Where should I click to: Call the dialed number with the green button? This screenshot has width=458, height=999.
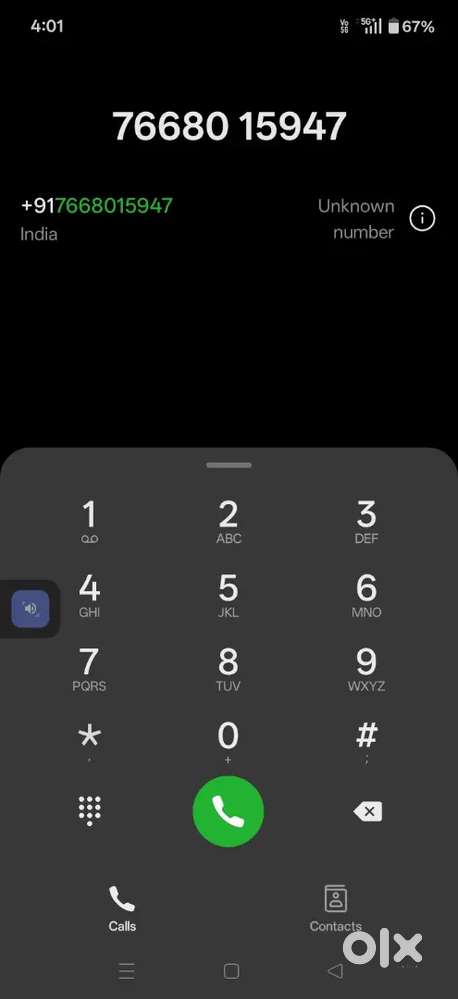point(228,811)
